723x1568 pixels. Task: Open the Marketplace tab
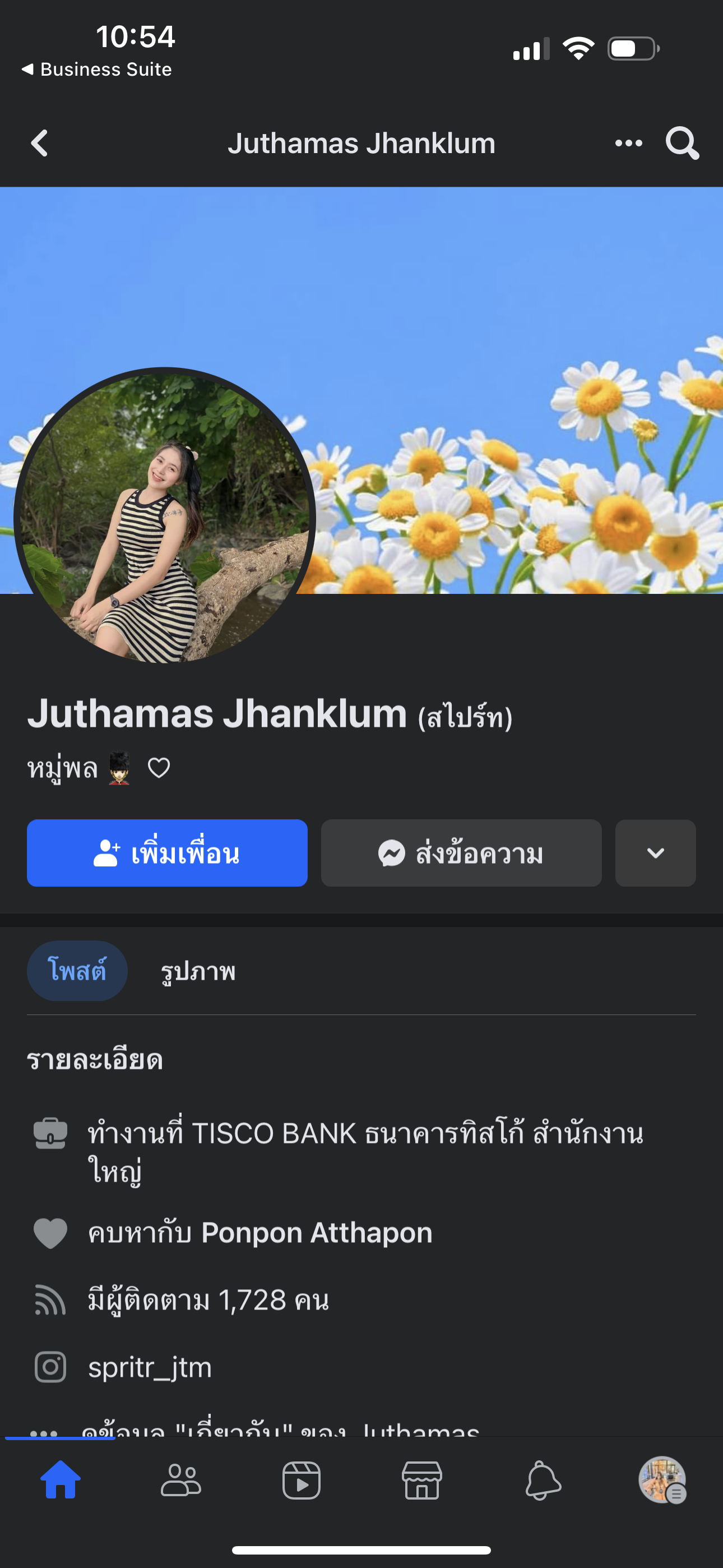(x=421, y=1480)
